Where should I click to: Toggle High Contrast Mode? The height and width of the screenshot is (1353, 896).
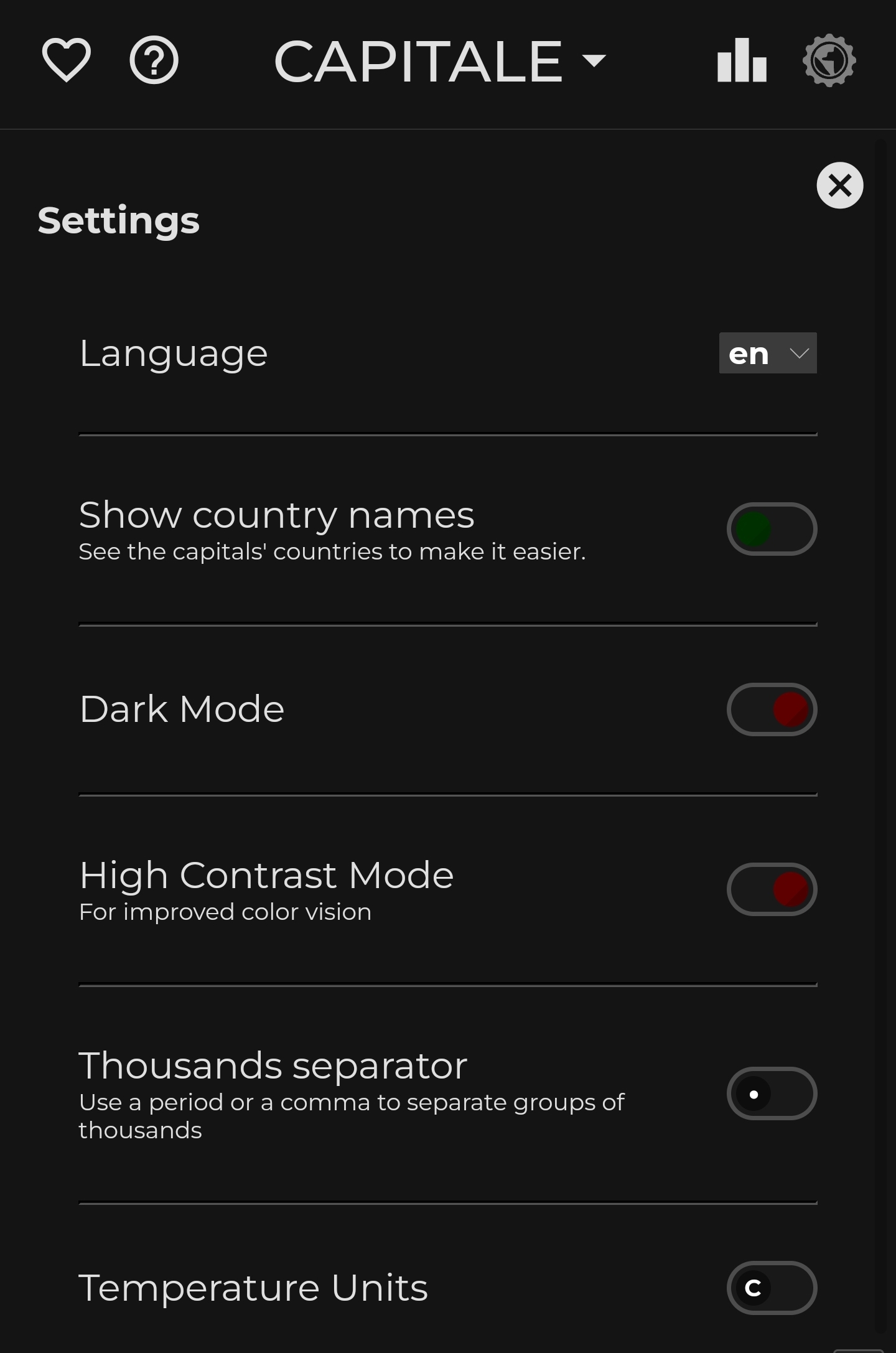(772, 889)
